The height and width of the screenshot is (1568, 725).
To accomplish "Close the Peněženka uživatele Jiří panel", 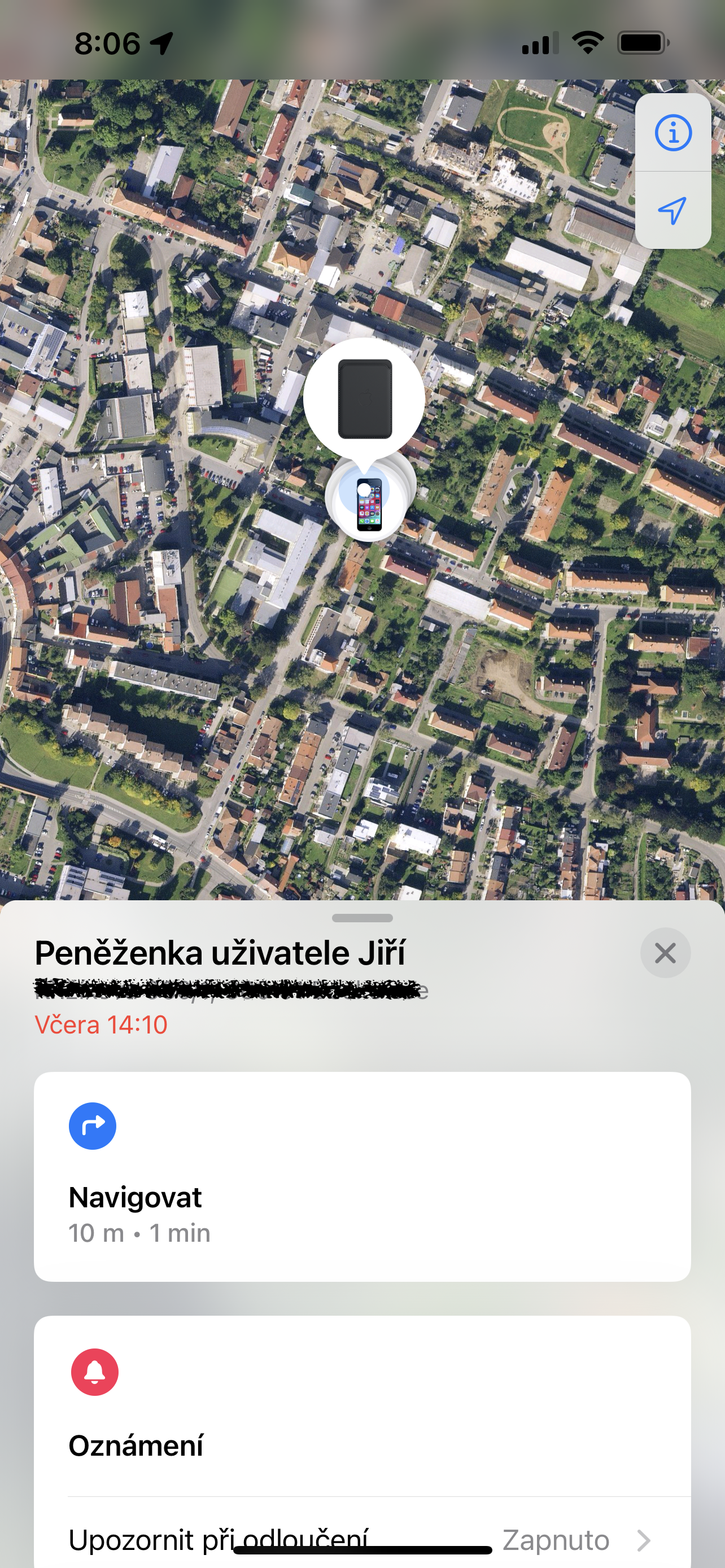I will [665, 953].
